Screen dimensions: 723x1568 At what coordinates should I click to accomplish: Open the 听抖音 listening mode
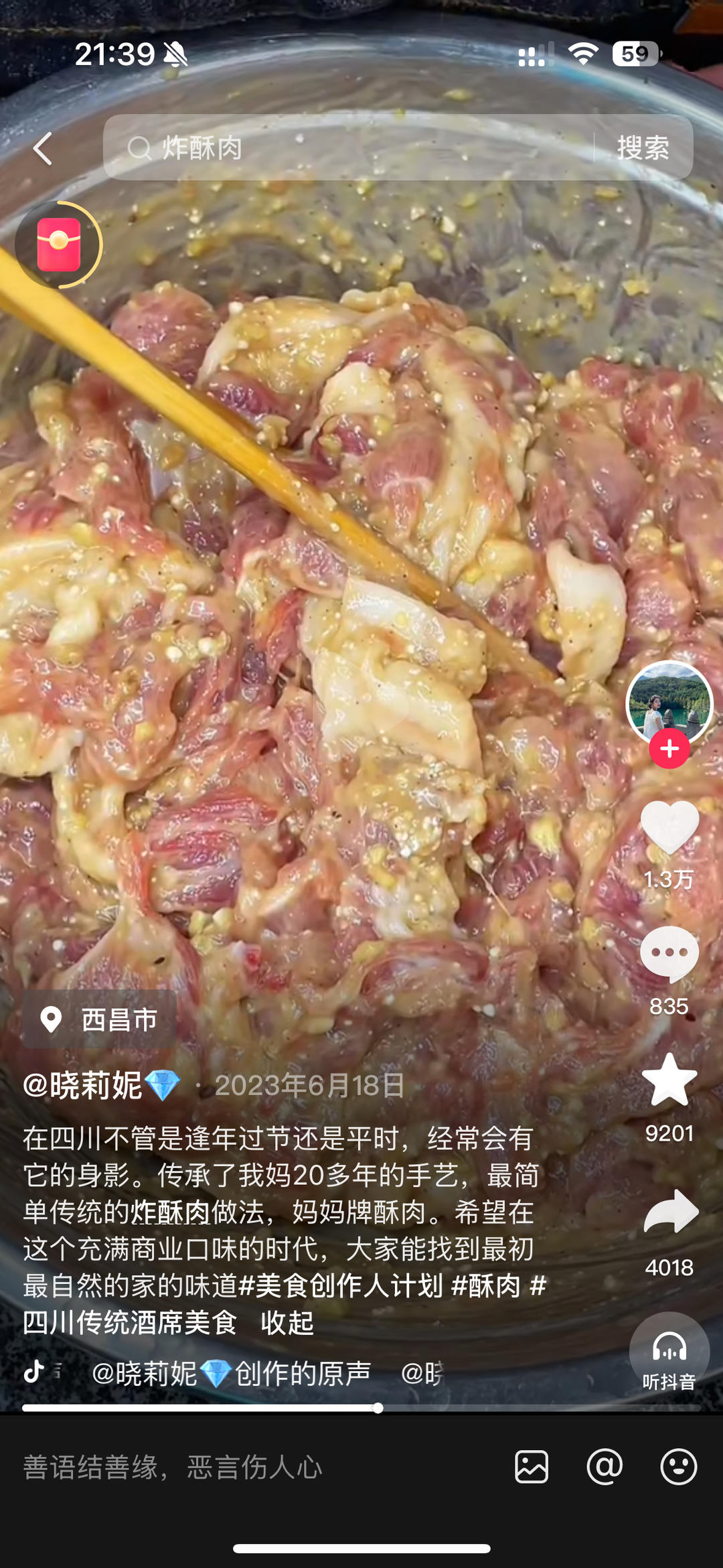pyautogui.click(x=669, y=1353)
